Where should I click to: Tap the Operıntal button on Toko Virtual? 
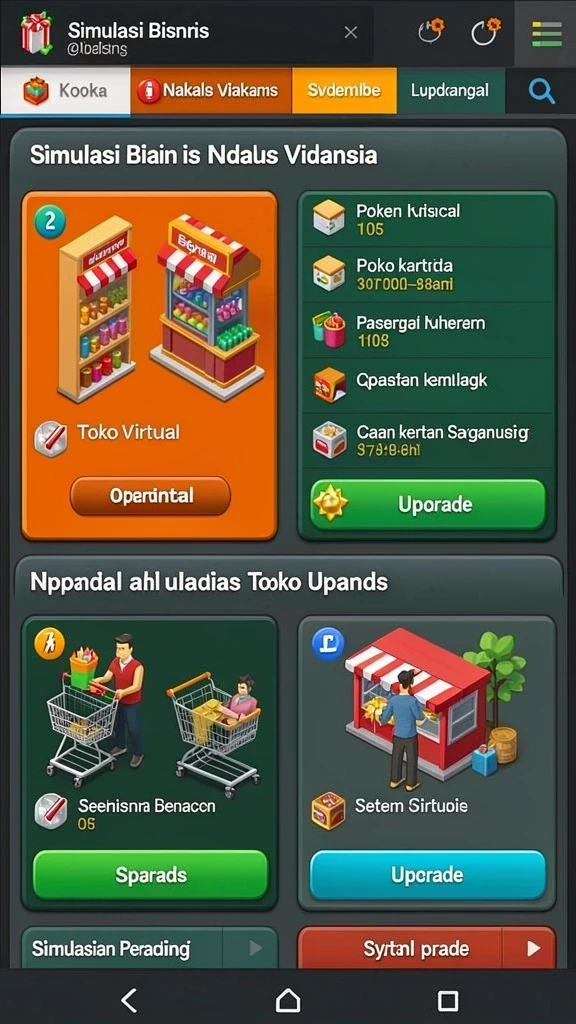tap(151, 496)
